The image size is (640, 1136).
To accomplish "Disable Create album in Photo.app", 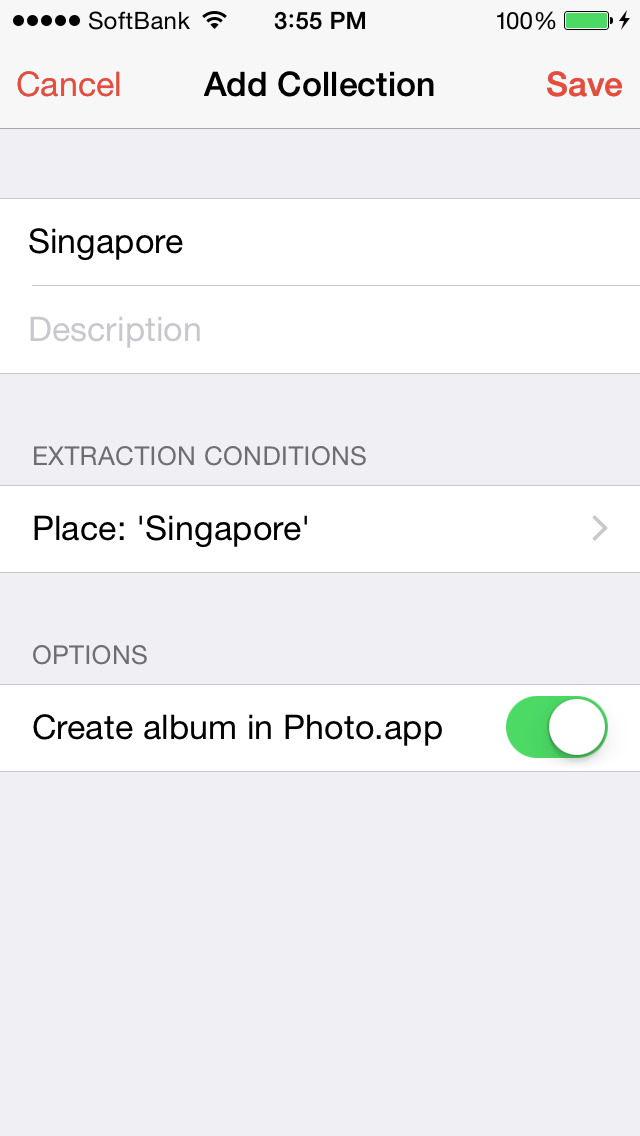I will pyautogui.click(x=557, y=727).
